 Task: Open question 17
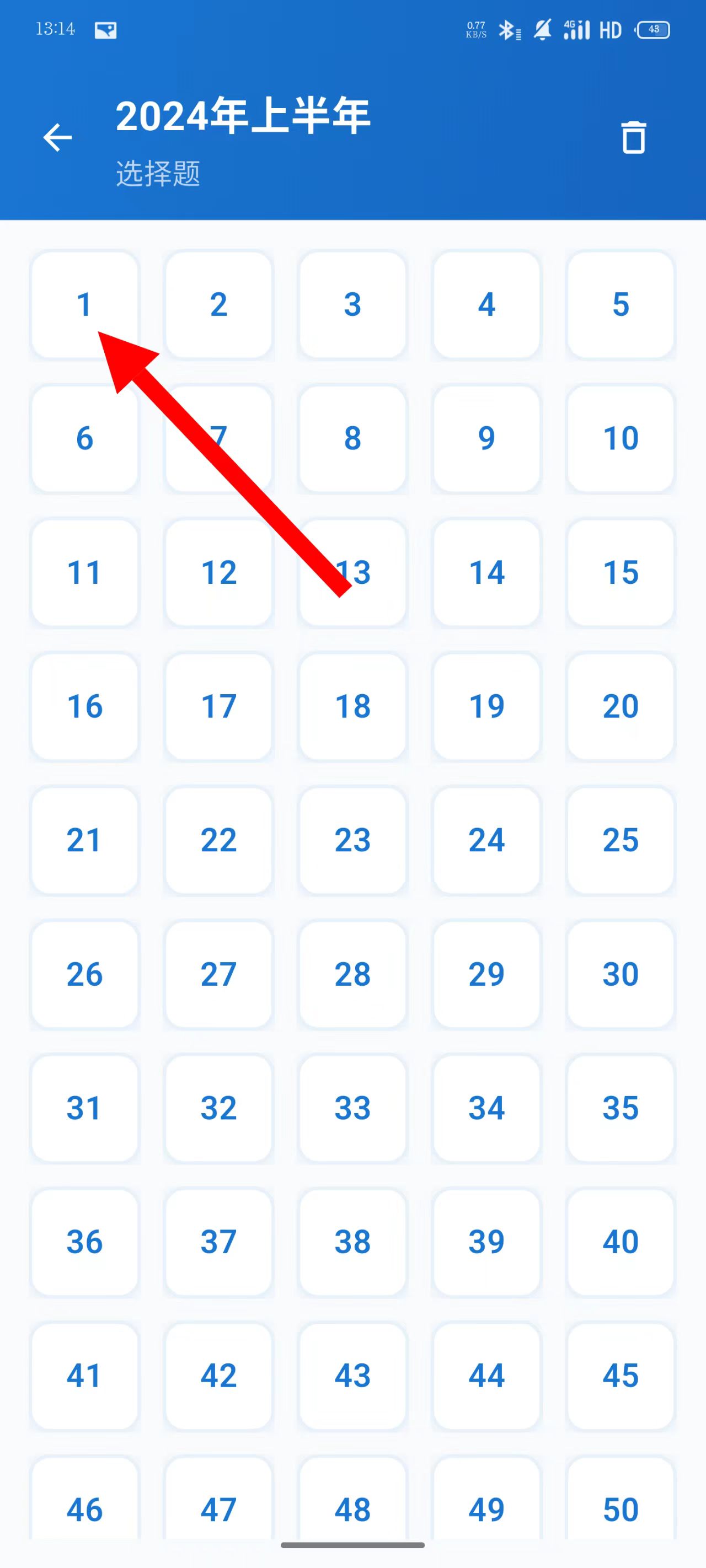[x=218, y=706]
